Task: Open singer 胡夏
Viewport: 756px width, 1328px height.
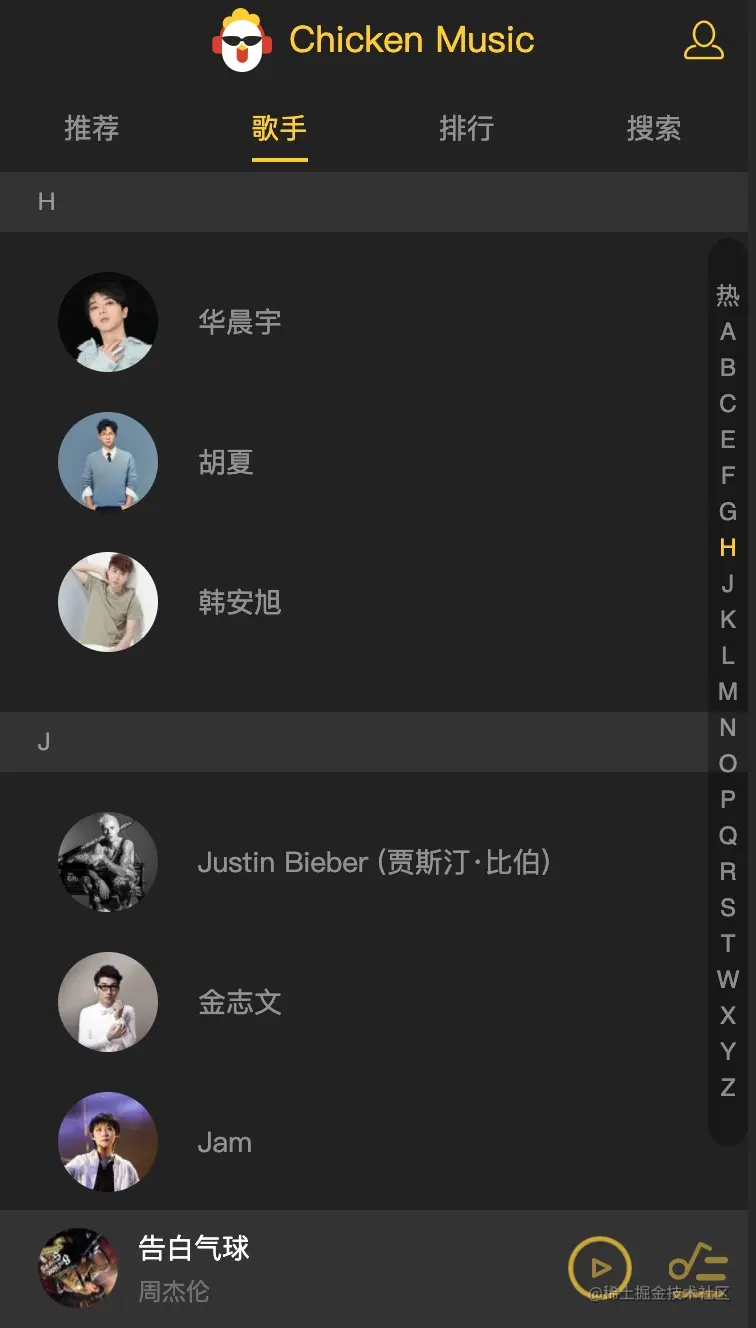Action: point(226,462)
